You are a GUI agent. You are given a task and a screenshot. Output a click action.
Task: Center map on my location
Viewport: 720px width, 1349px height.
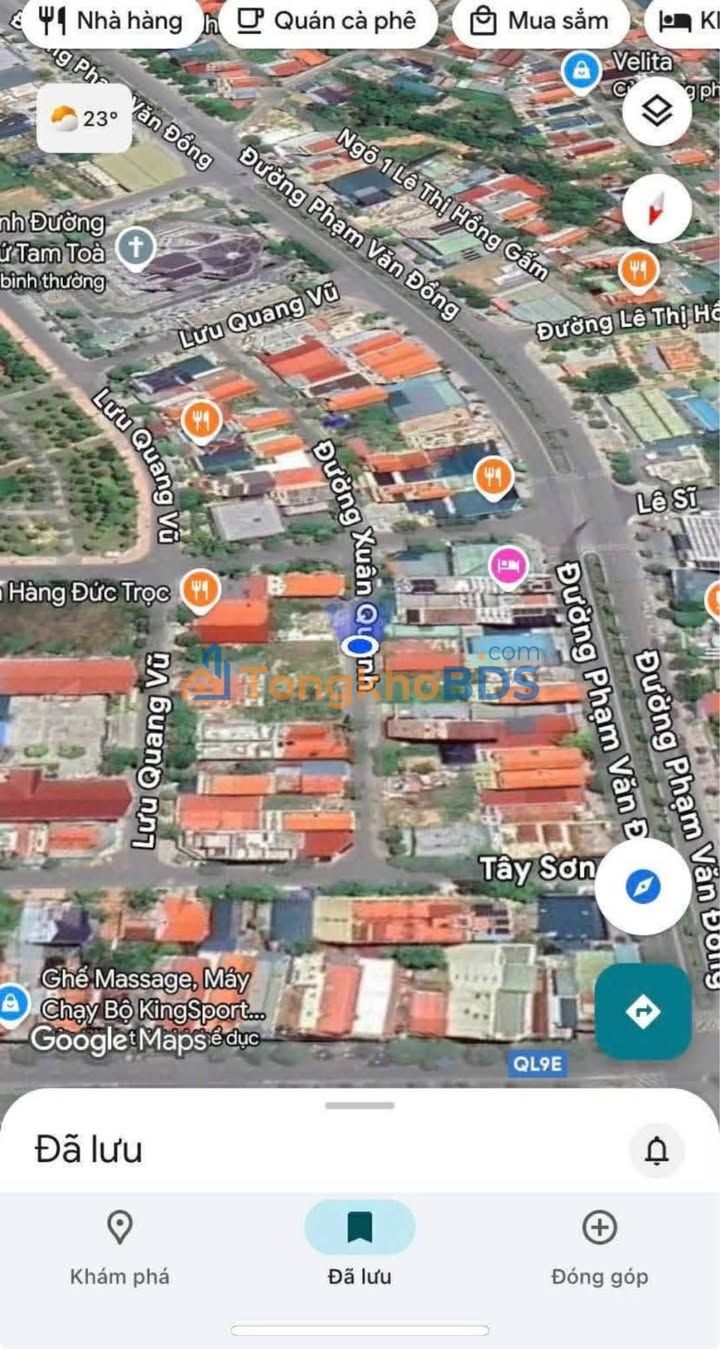643,886
